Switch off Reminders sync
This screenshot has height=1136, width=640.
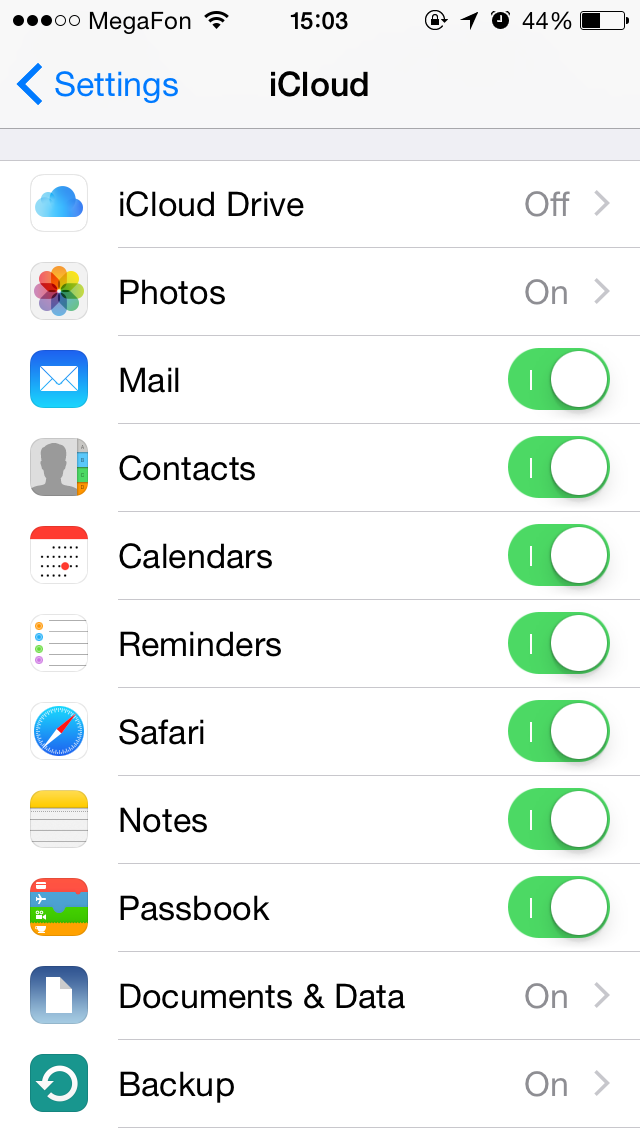pyautogui.click(x=559, y=643)
